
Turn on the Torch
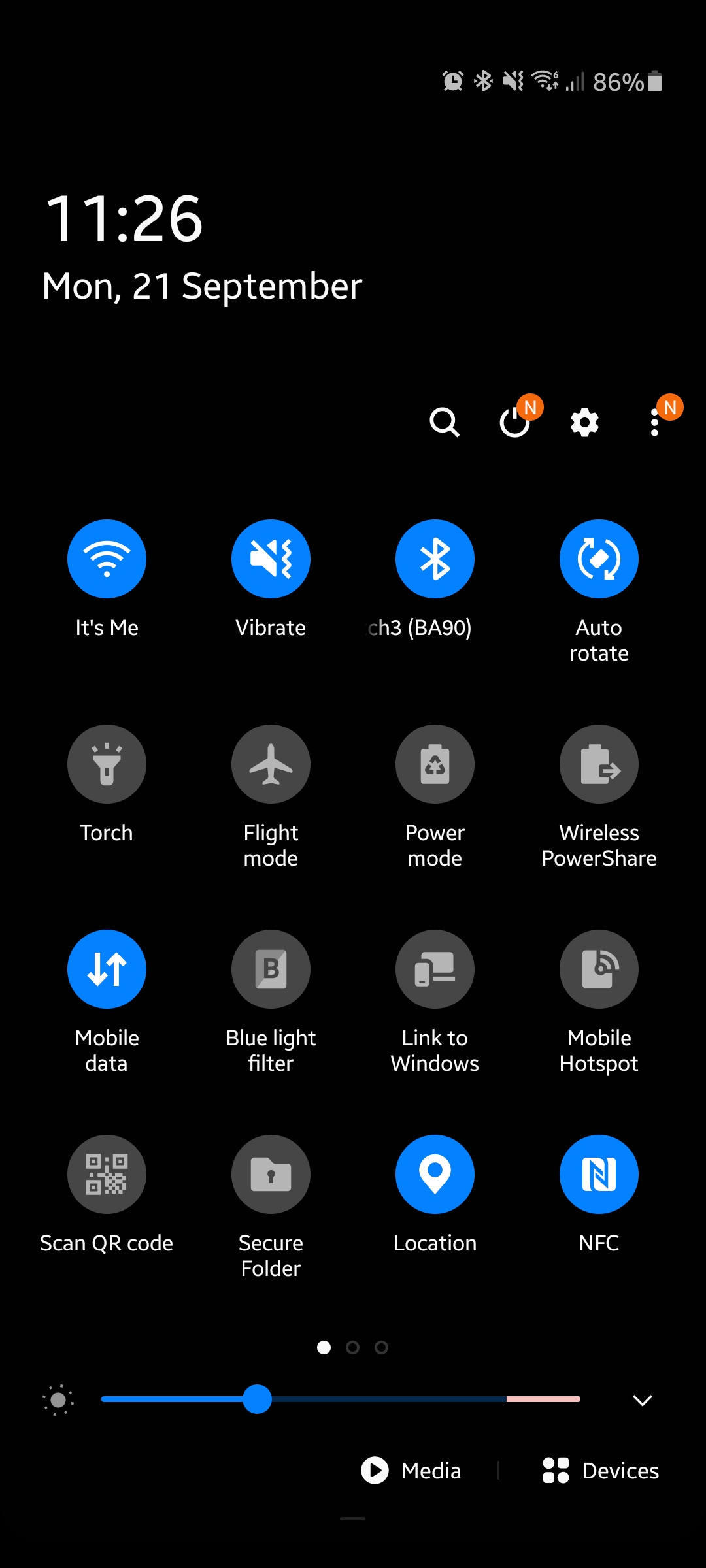pyautogui.click(x=107, y=764)
